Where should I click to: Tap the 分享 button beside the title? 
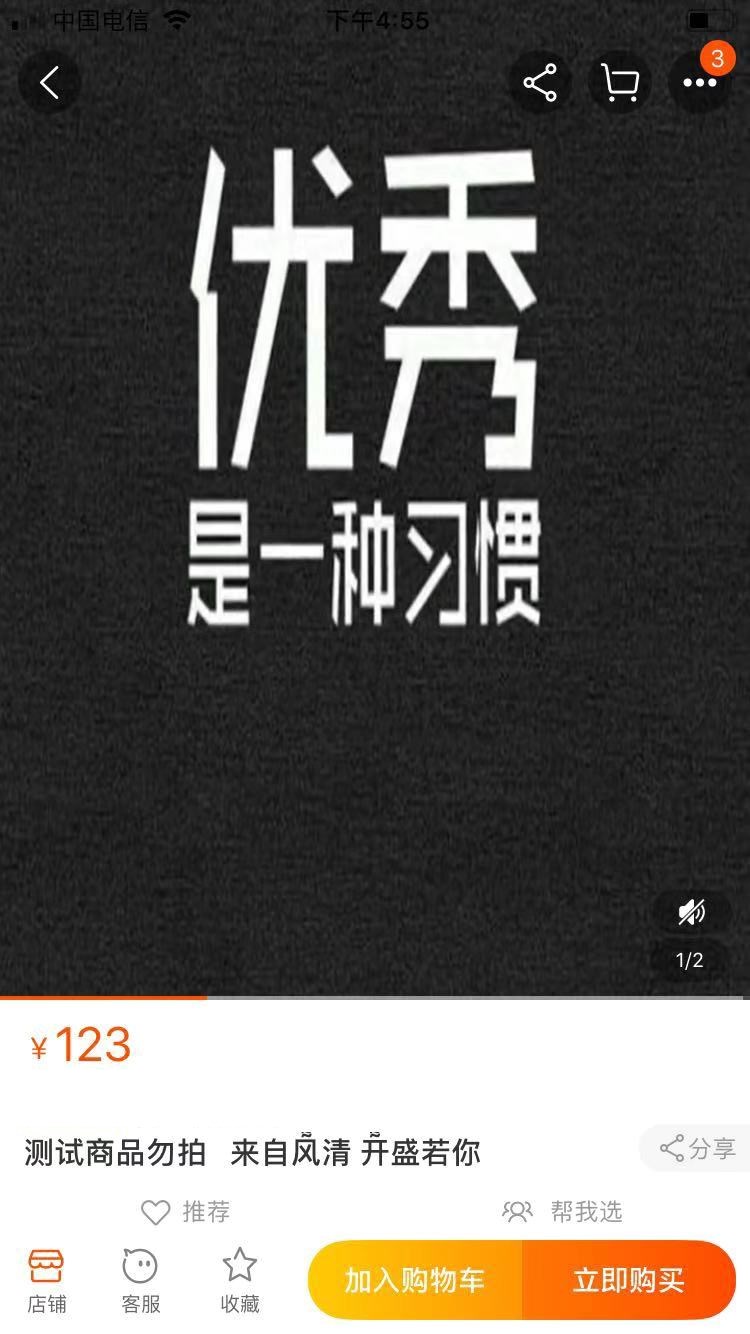[x=698, y=1149]
